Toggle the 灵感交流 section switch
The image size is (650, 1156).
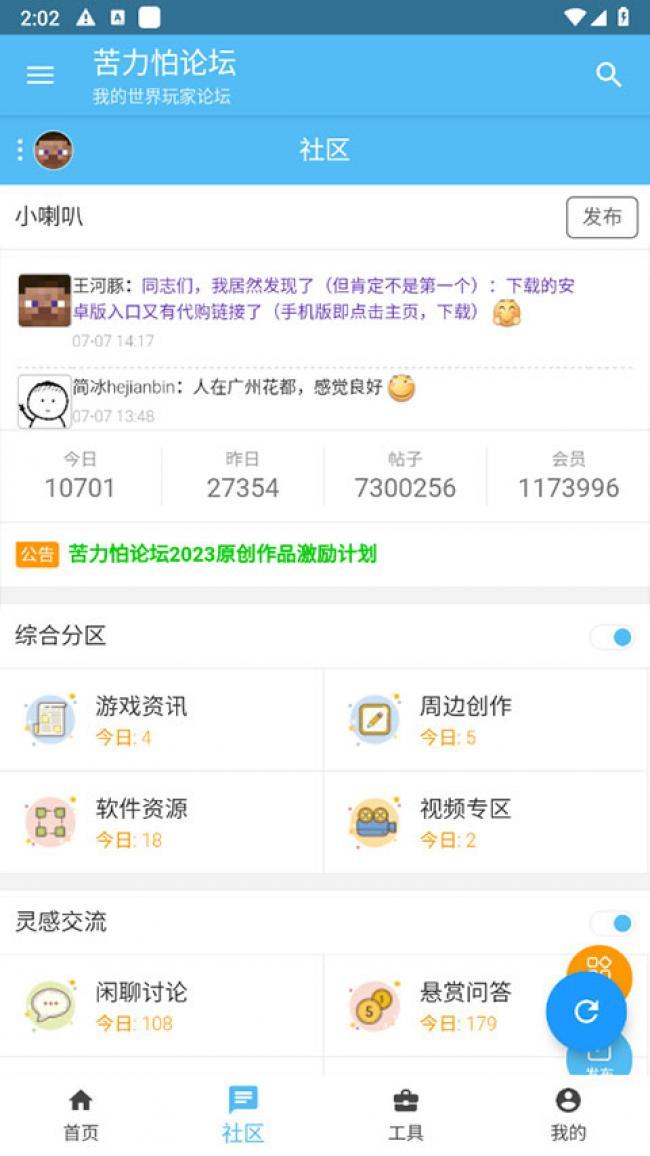(612, 923)
